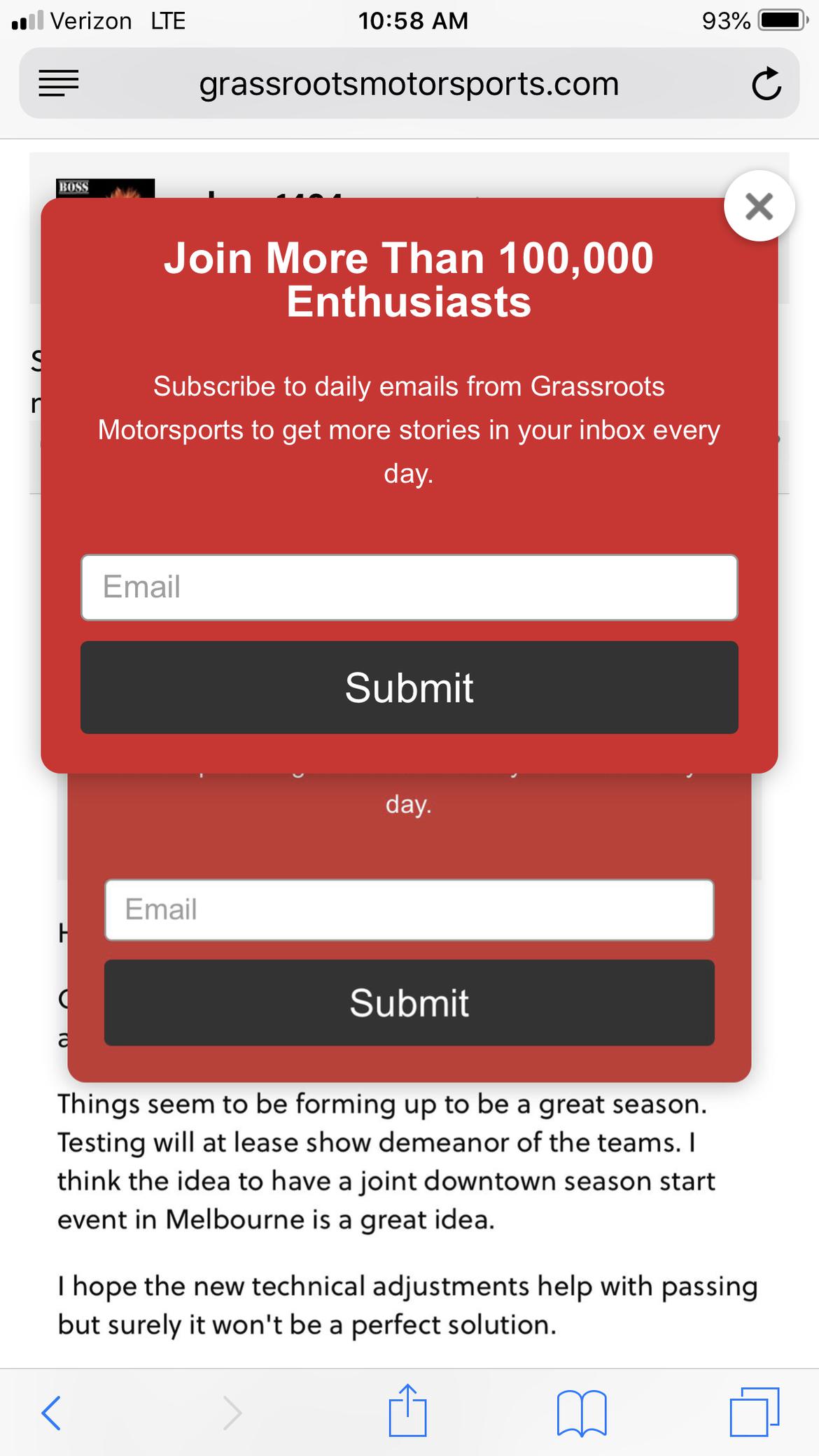Edit the grassrootsmotorsports.com address bar
Screen dimensions: 819x1456
click(409, 84)
